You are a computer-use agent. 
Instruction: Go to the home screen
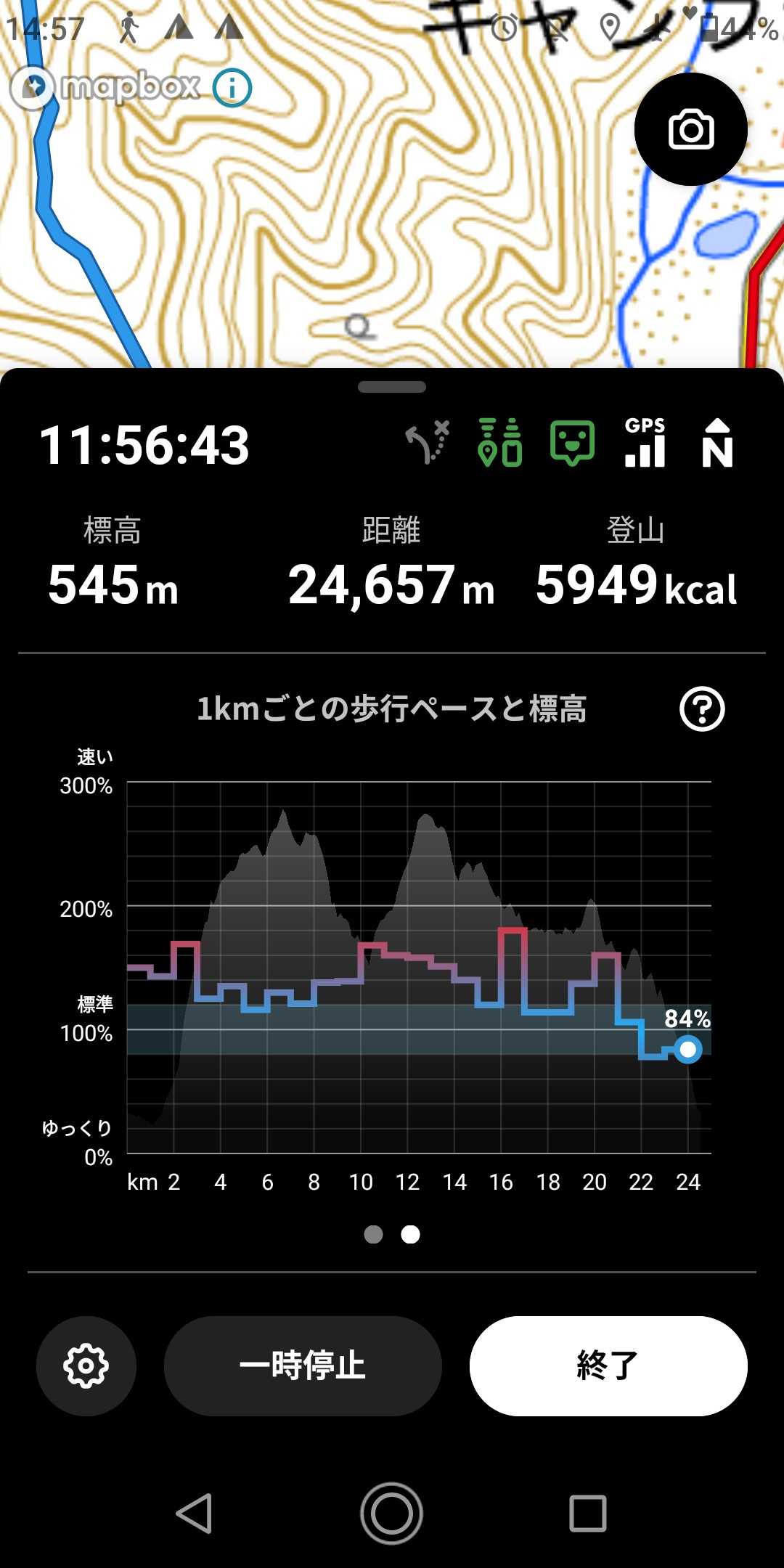coord(392,1514)
